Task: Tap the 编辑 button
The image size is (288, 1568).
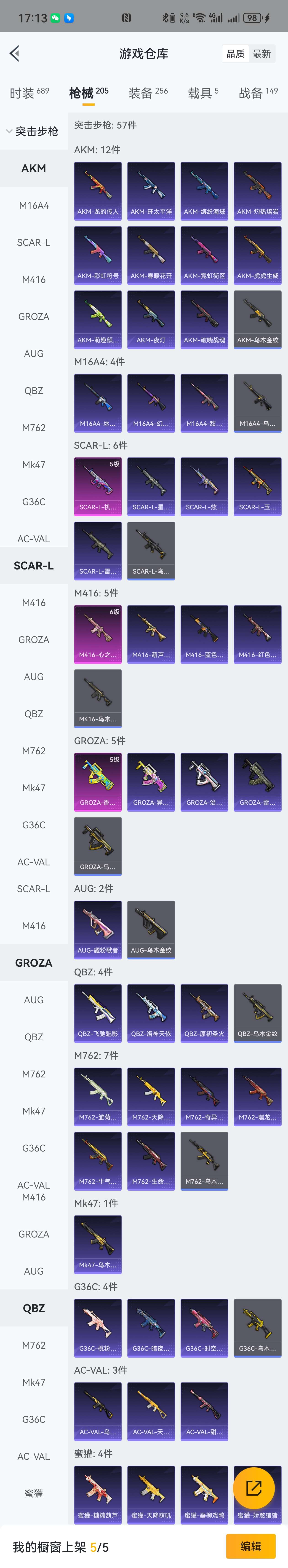Action: tap(250, 1546)
